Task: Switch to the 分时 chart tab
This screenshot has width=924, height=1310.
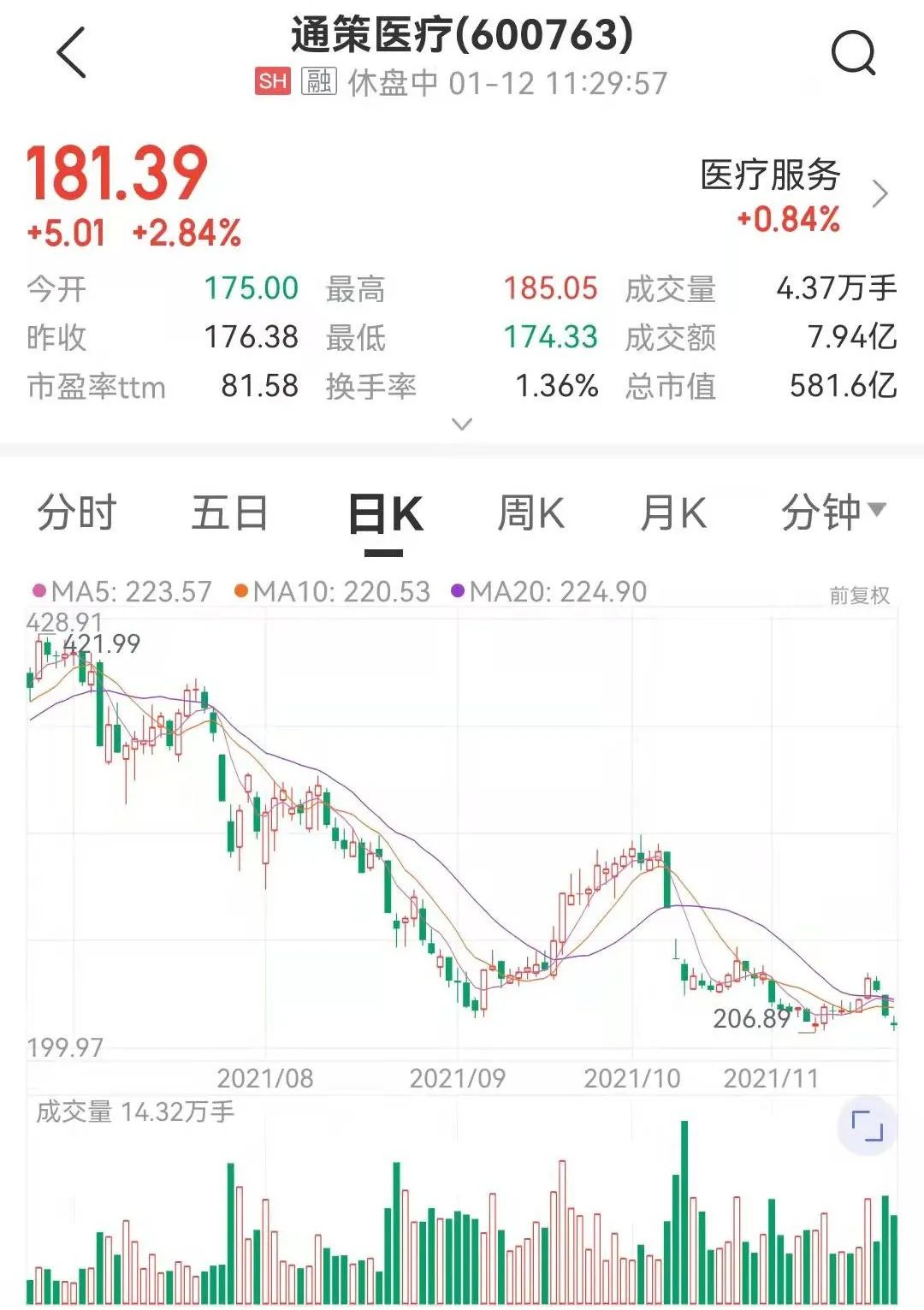Action: pyautogui.click(x=76, y=514)
